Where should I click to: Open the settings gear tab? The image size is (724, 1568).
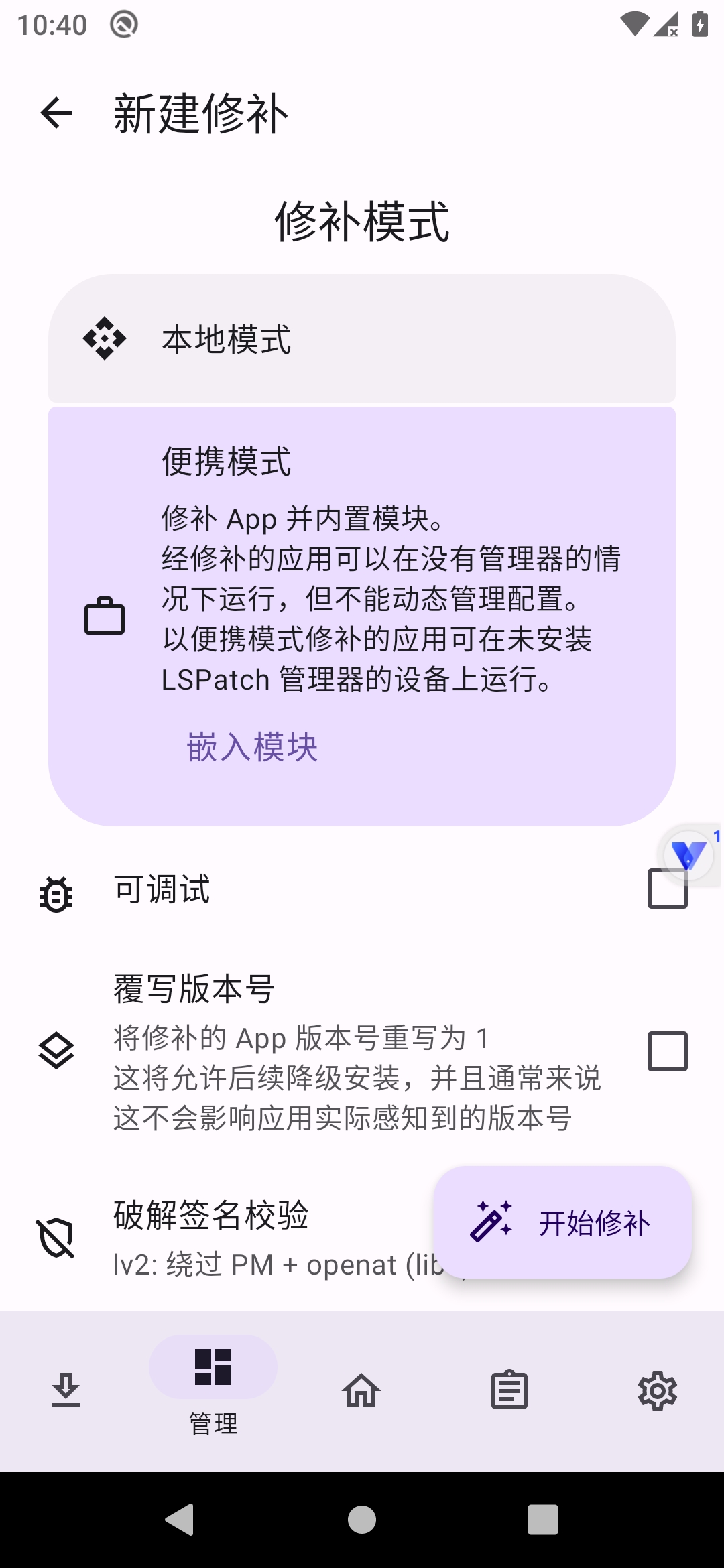[657, 1391]
